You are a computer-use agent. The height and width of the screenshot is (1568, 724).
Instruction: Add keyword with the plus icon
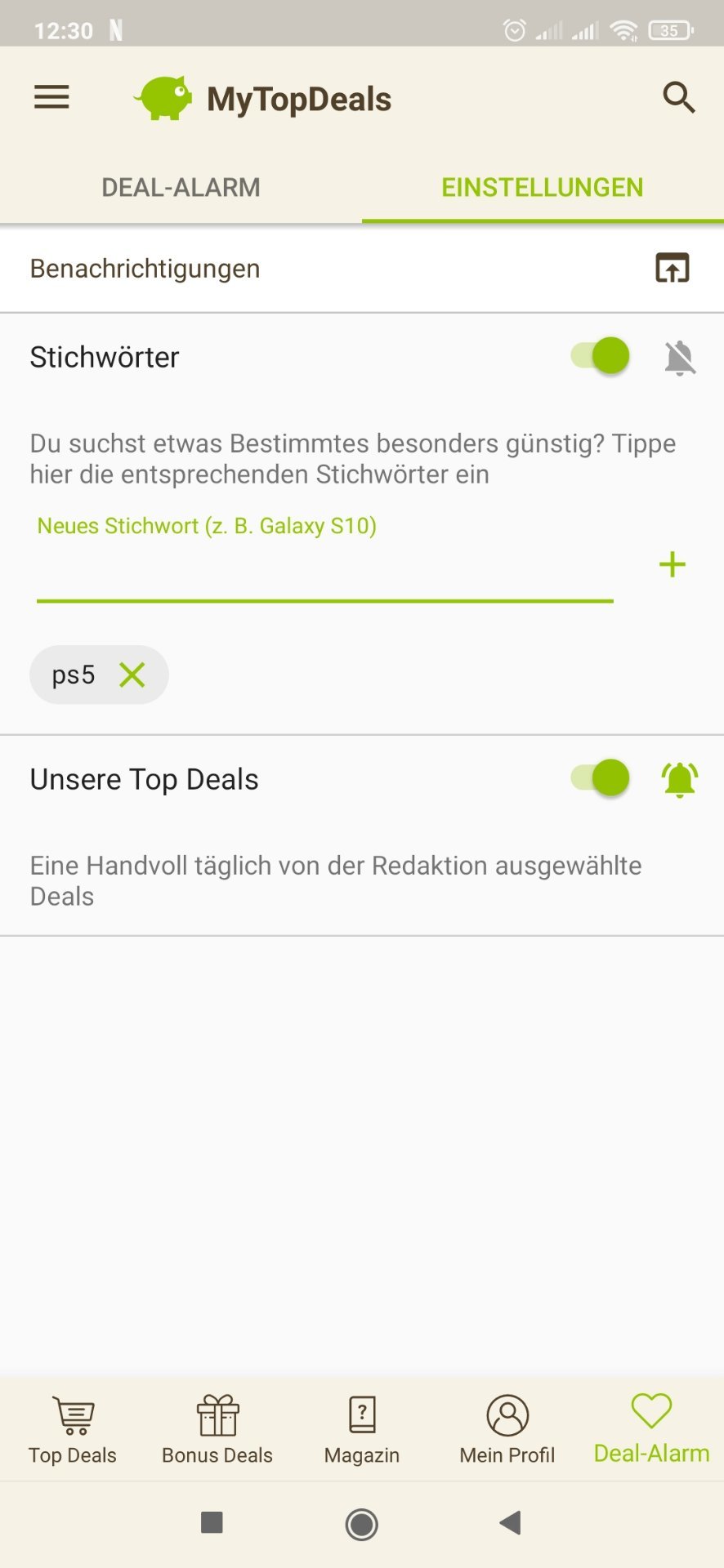pyautogui.click(x=673, y=564)
